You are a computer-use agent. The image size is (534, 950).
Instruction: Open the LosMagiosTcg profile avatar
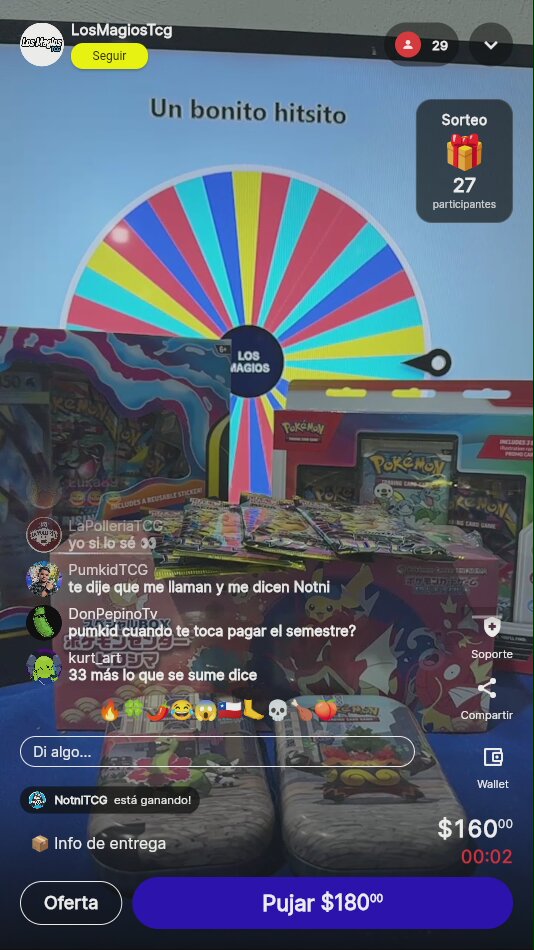(42, 45)
